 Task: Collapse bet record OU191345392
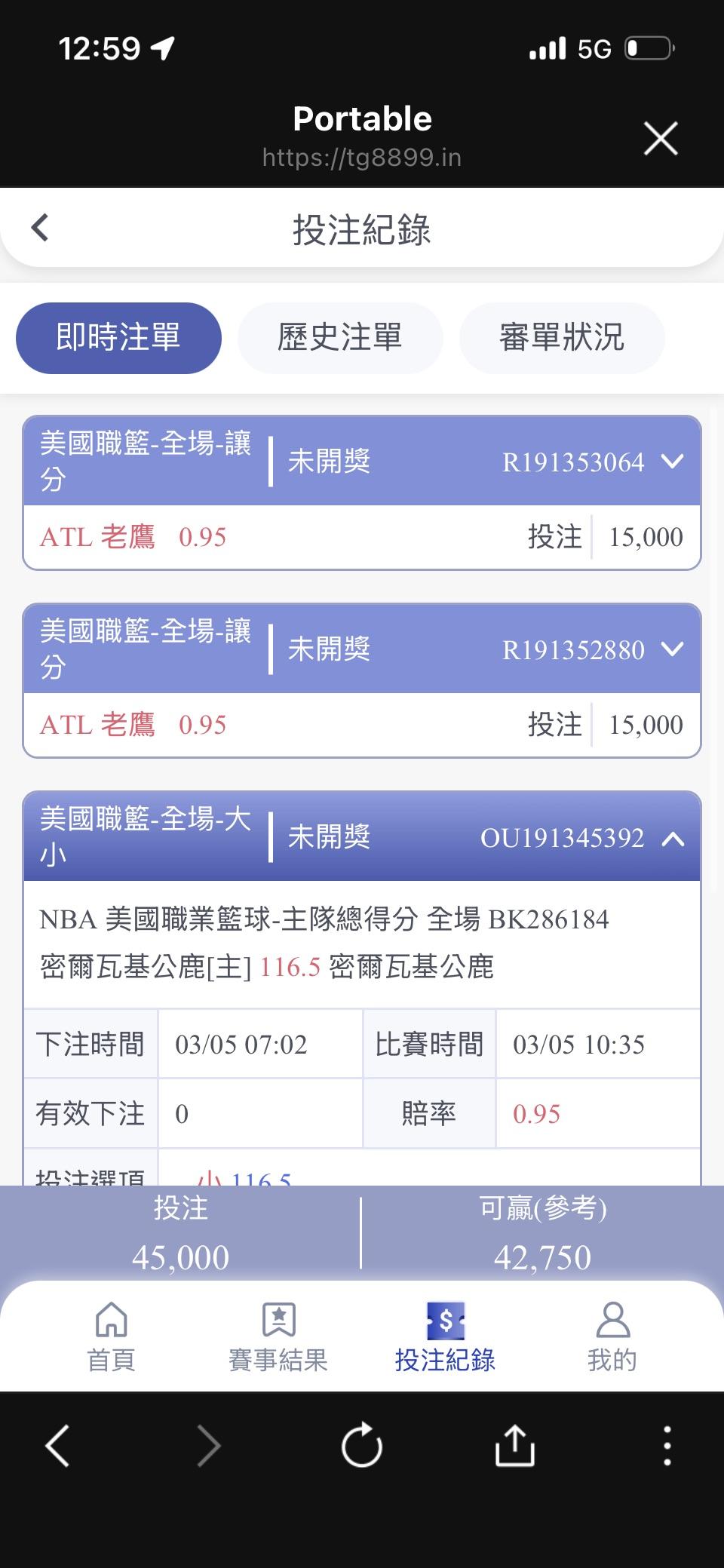tap(672, 838)
